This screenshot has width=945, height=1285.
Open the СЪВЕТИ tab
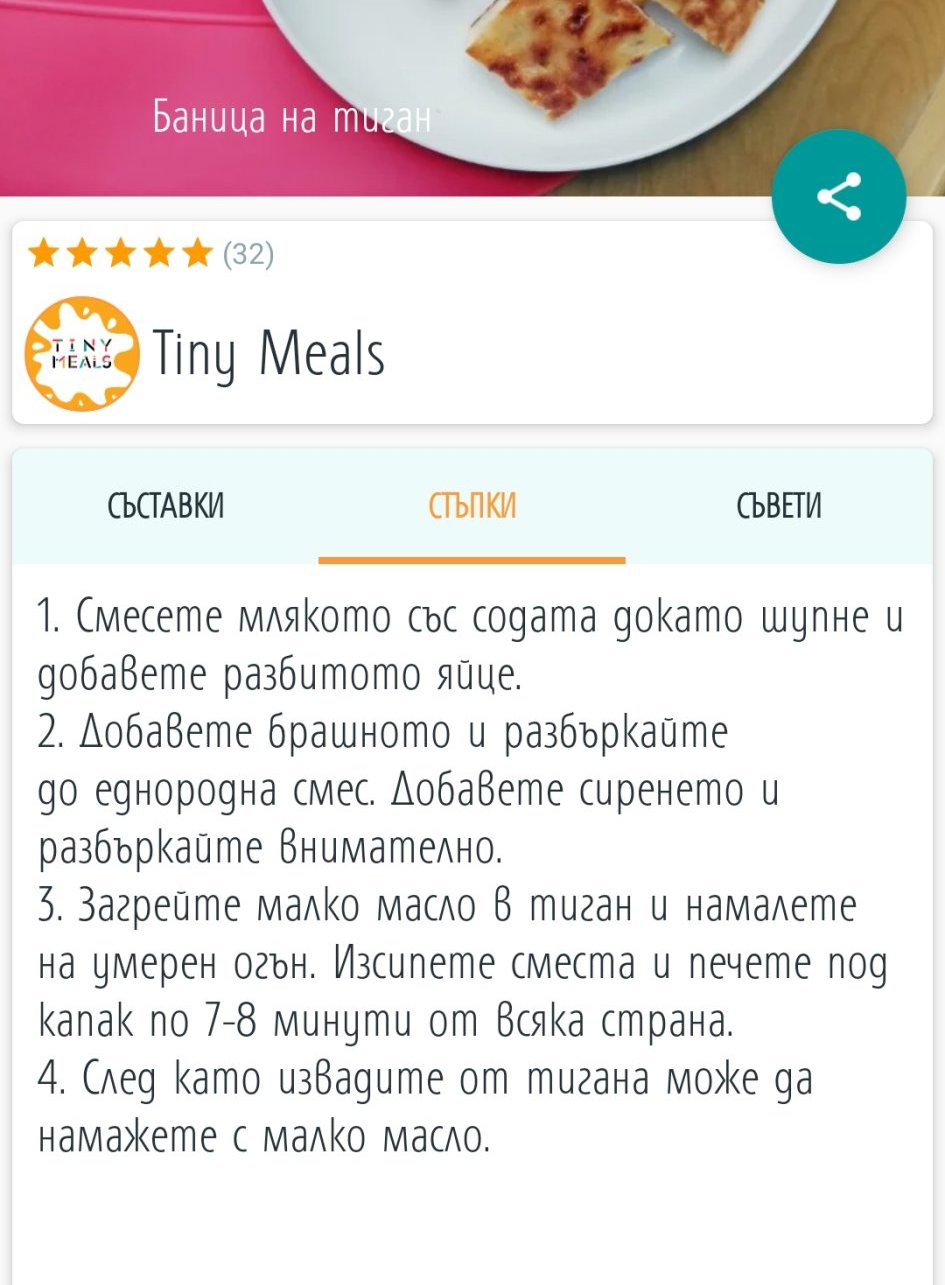pyautogui.click(x=778, y=507)
